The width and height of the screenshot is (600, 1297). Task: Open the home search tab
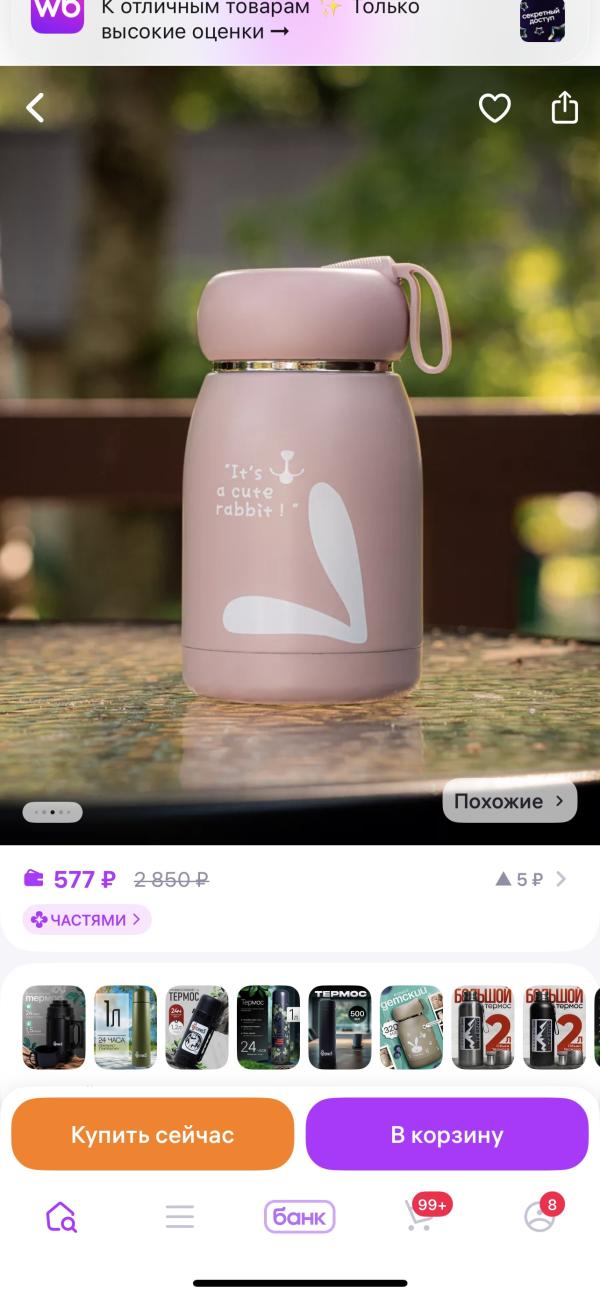pos(61,1217)
